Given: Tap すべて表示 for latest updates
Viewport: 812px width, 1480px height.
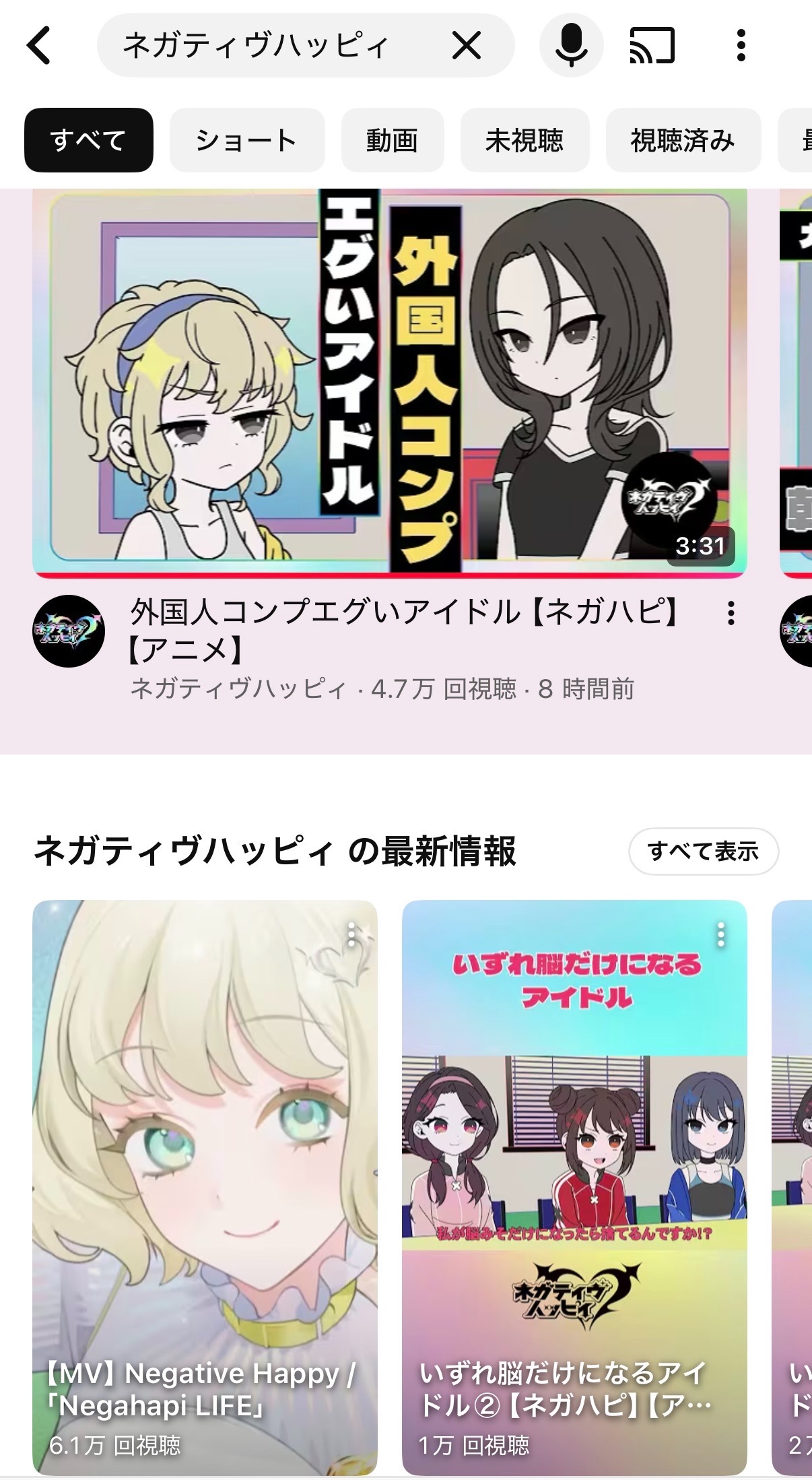Looking at the screenshot, I should (x=703, y=851).
